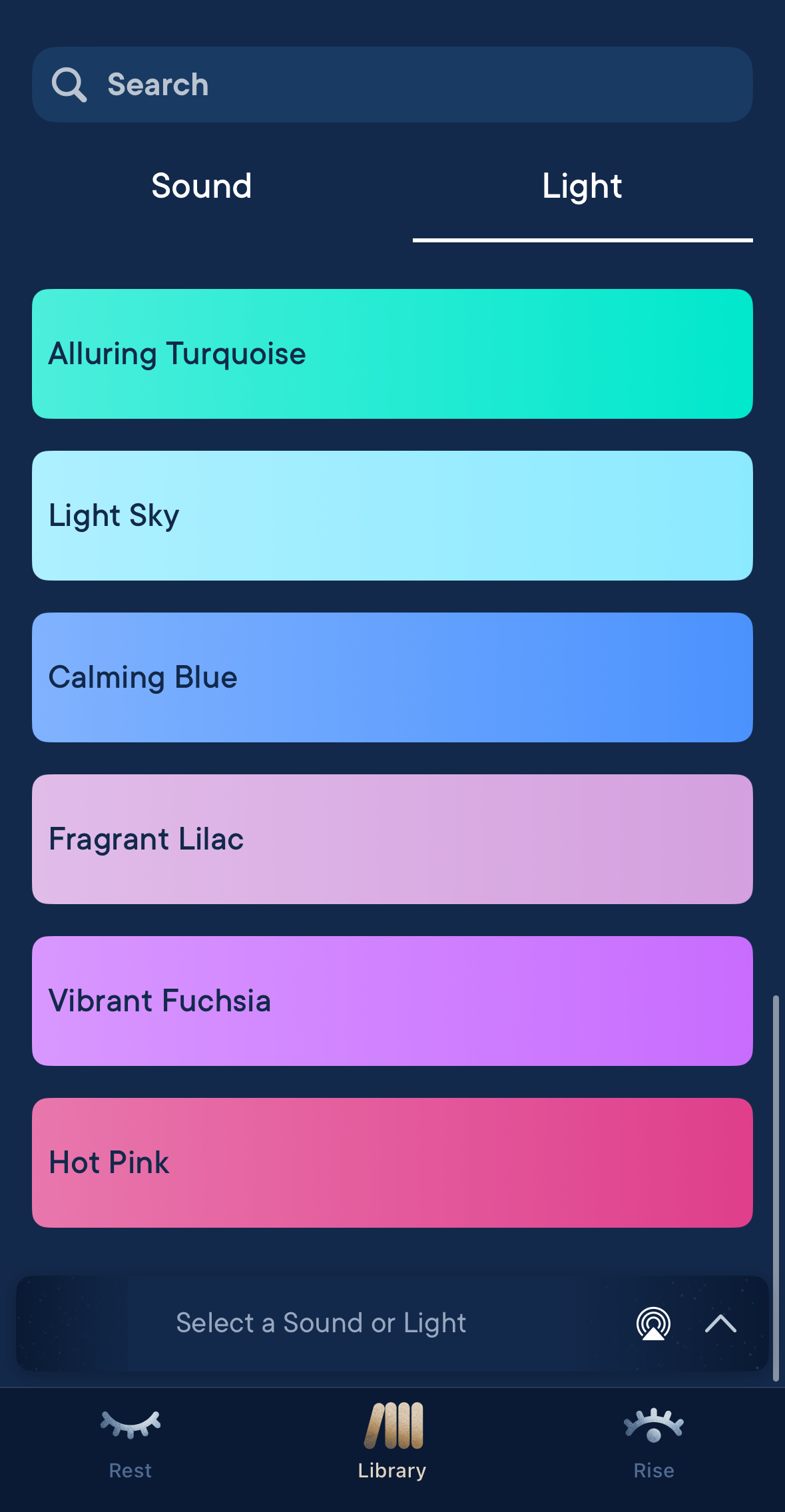Screen dimensions: 785x1512
Task: Tap the Rise label in the navigation
Action: pos(654,1470)
